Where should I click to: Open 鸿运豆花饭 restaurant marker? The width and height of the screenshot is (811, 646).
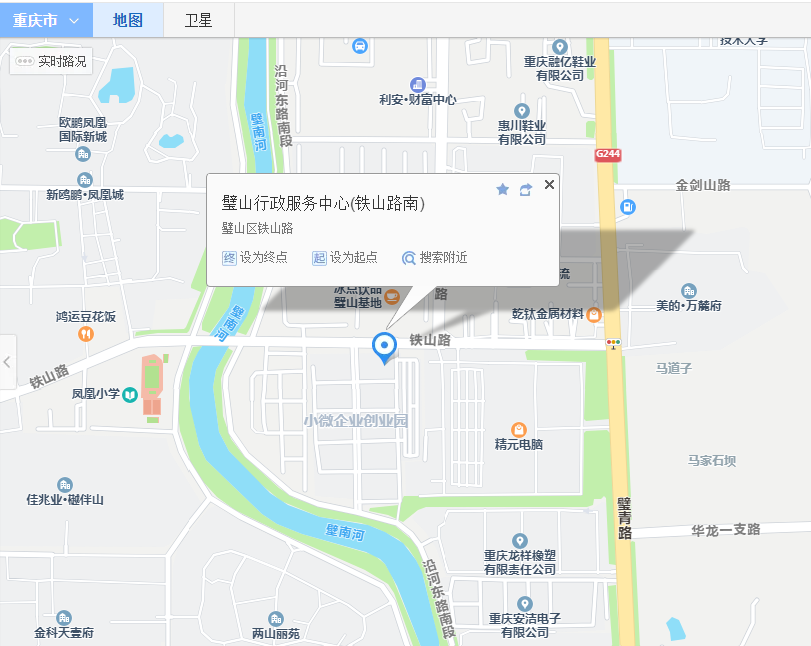tap(86, 334)
